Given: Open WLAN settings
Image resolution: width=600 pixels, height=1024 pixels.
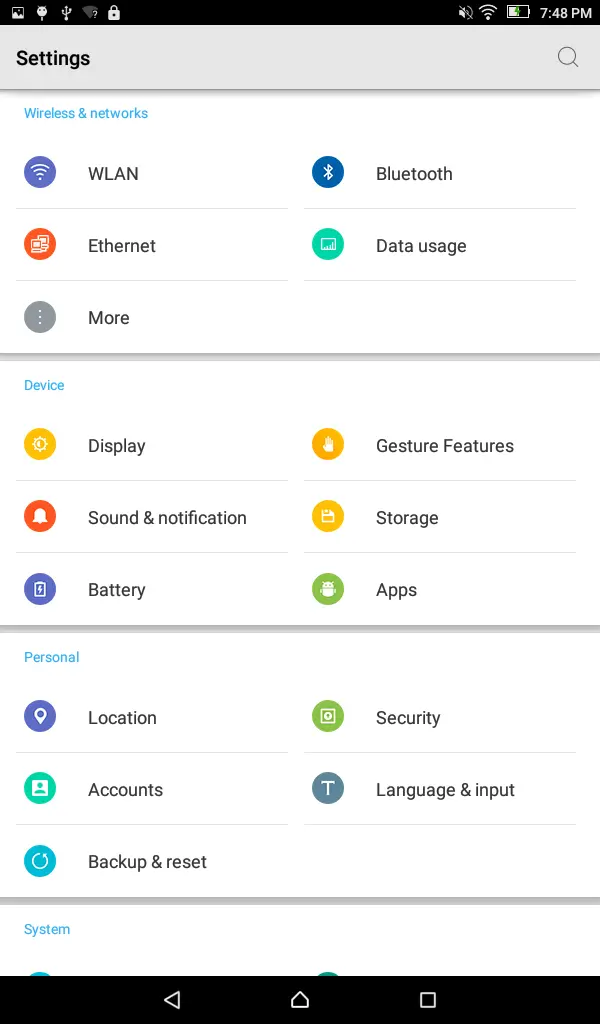Looking at the screenshot, I should (x=151, y=173).
